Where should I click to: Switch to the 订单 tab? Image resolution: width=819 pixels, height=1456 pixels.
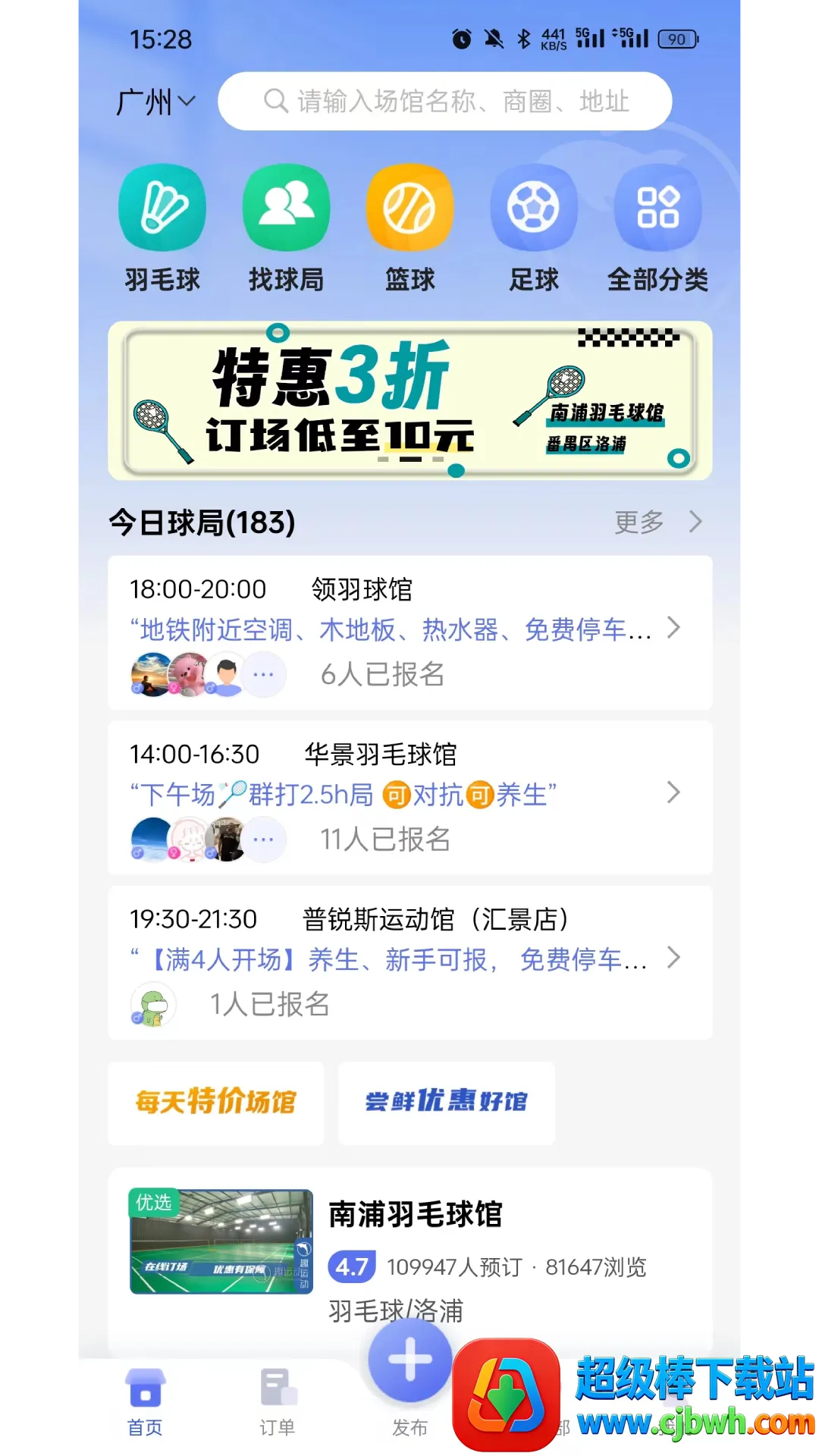278,1403
